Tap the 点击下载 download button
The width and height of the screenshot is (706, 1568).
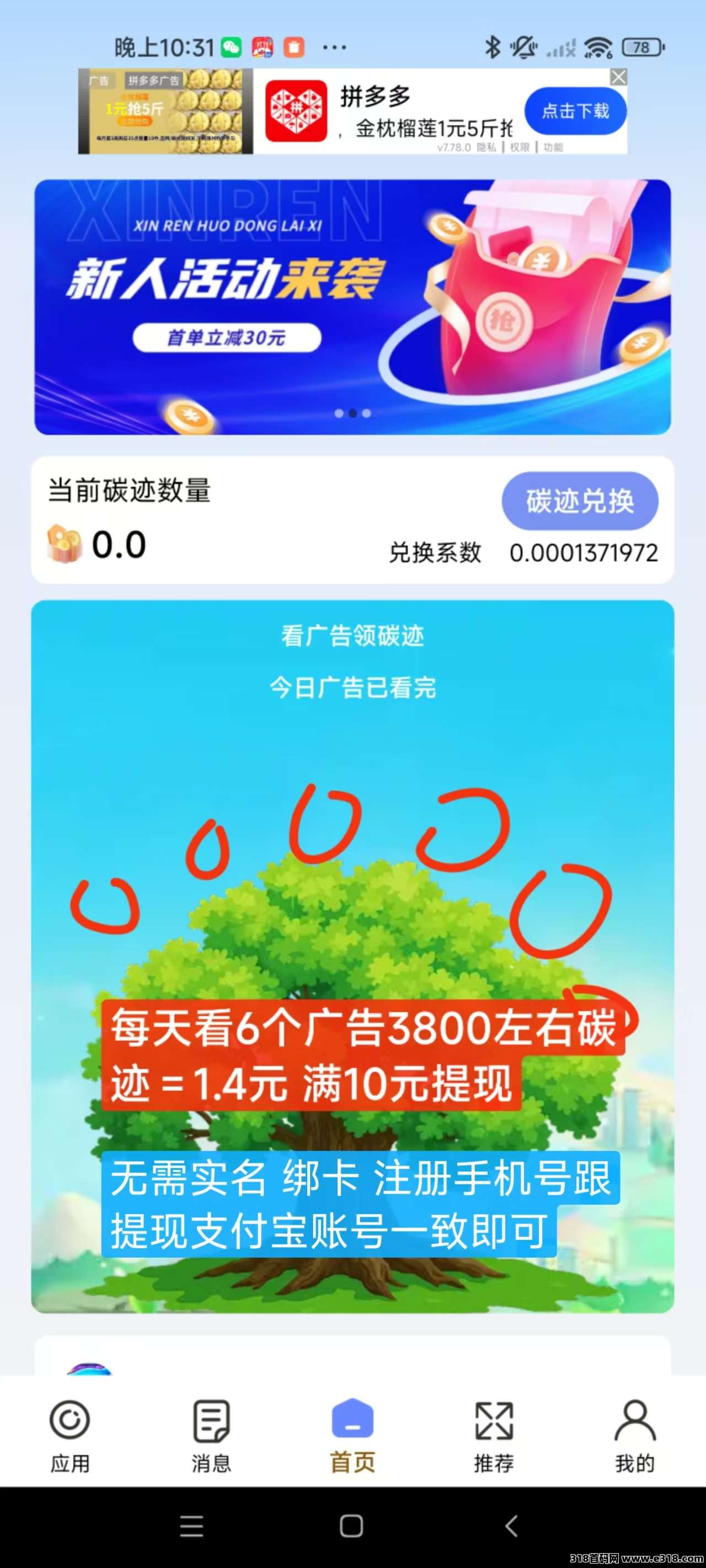[x=575, y=111]
